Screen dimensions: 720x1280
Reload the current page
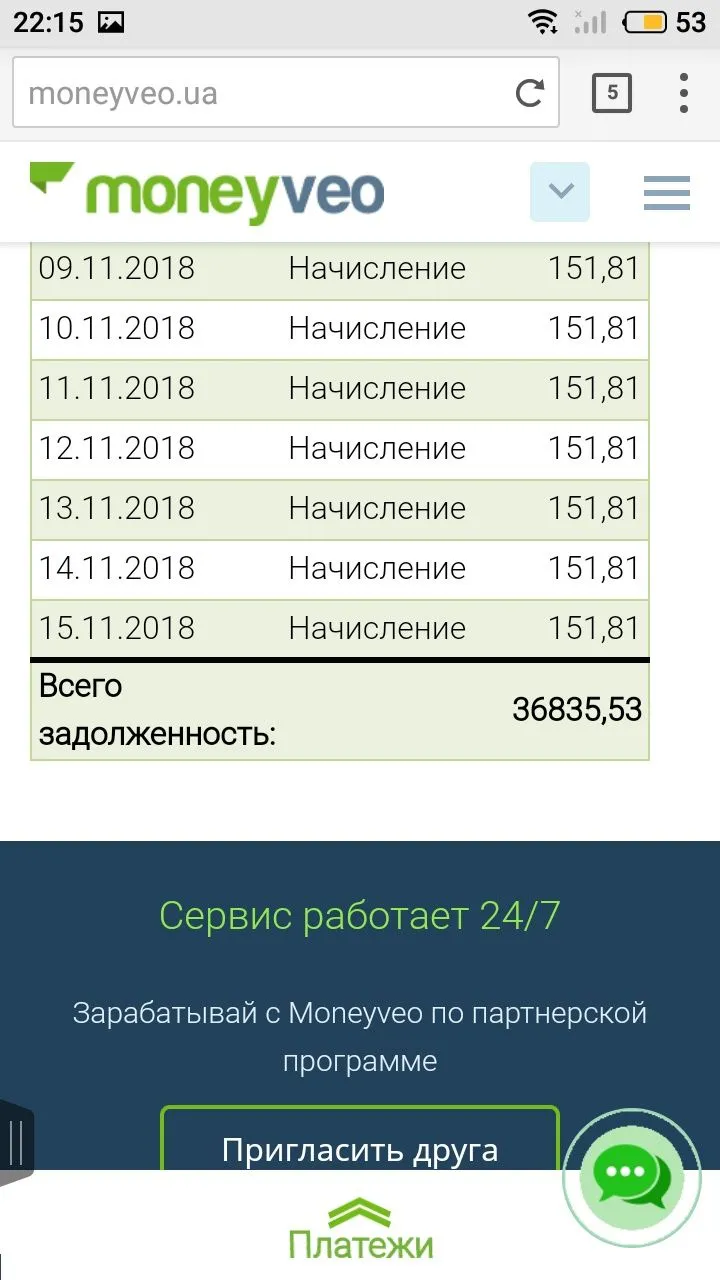point(529,94)
